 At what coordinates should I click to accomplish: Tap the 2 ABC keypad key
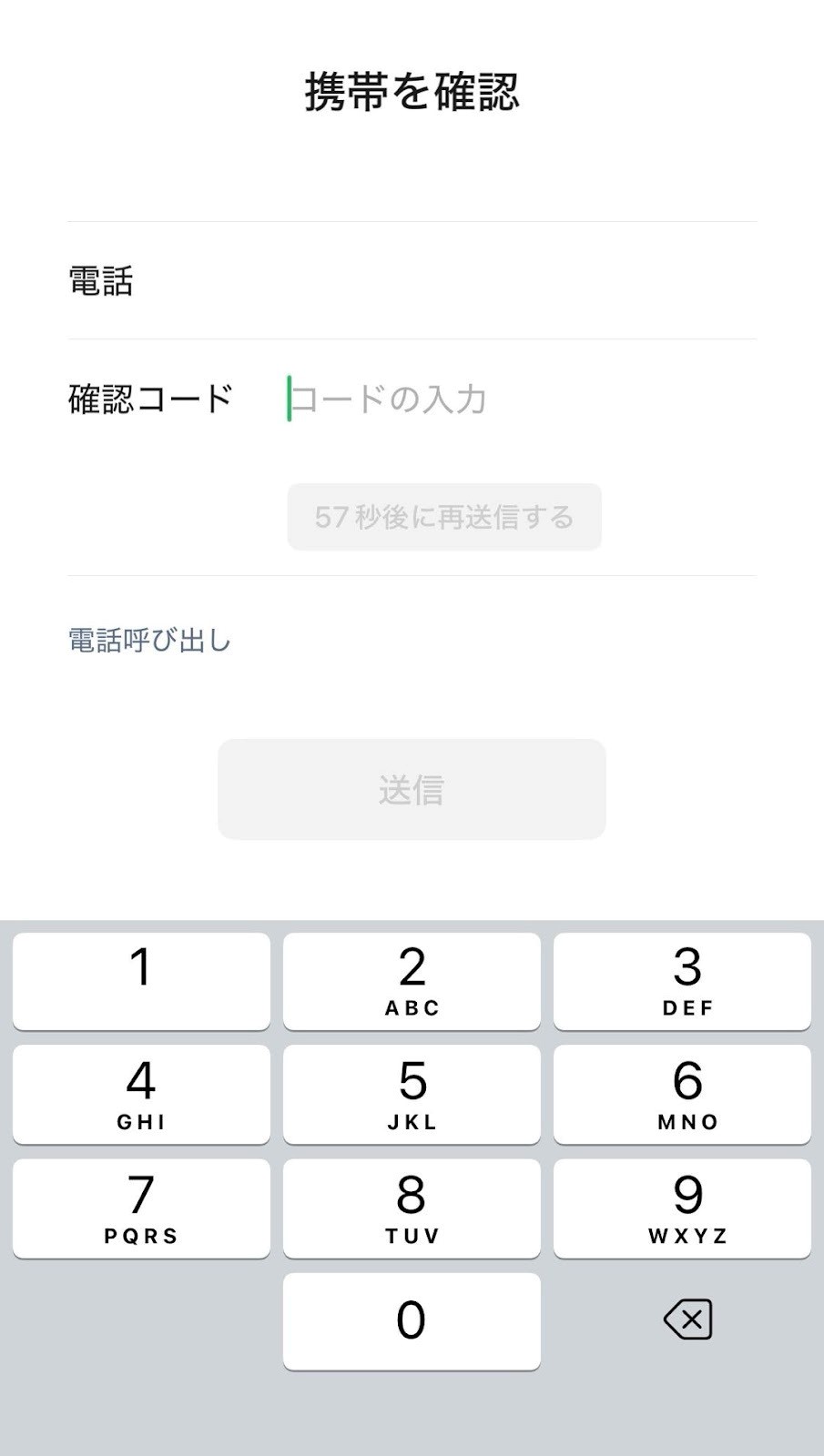411,981
